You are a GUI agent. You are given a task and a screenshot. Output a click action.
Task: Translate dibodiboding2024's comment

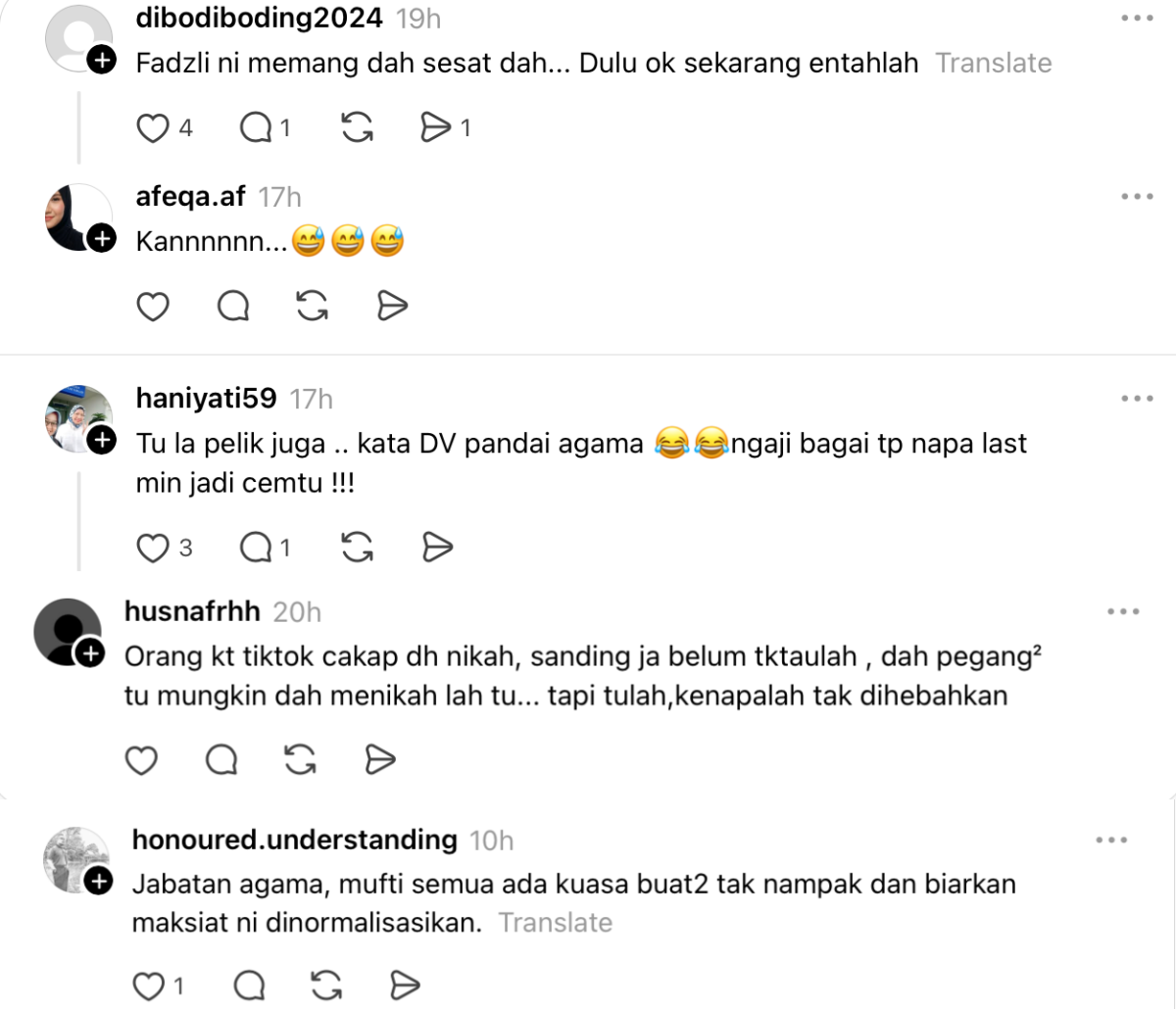(x=994, y=64)
